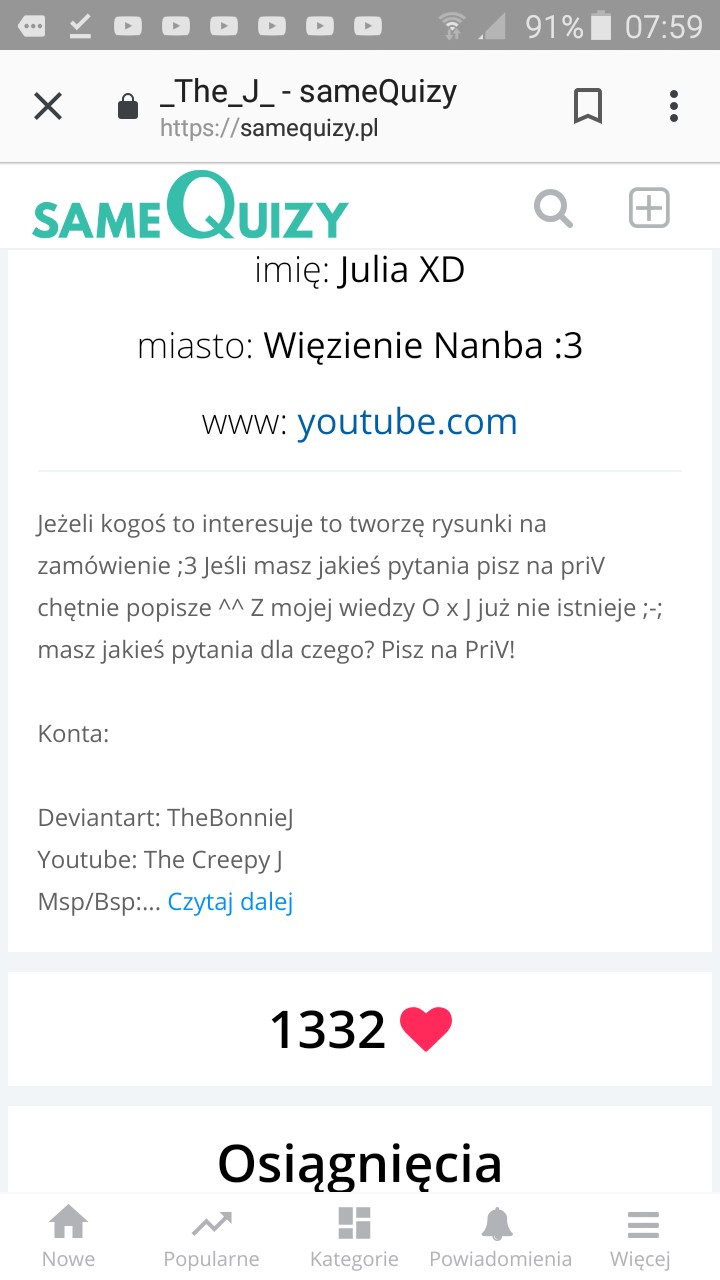Open the Kategorie tab
Viewport: 720px width, 1280px height.
point(354,1237)
